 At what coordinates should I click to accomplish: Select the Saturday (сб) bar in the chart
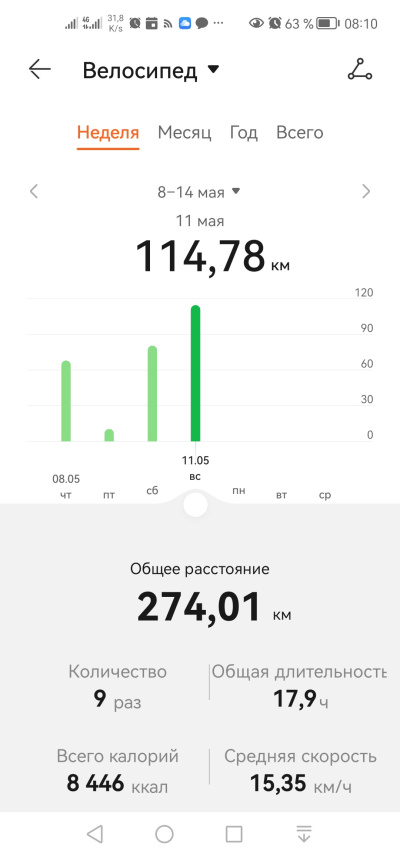click(152, 394)
